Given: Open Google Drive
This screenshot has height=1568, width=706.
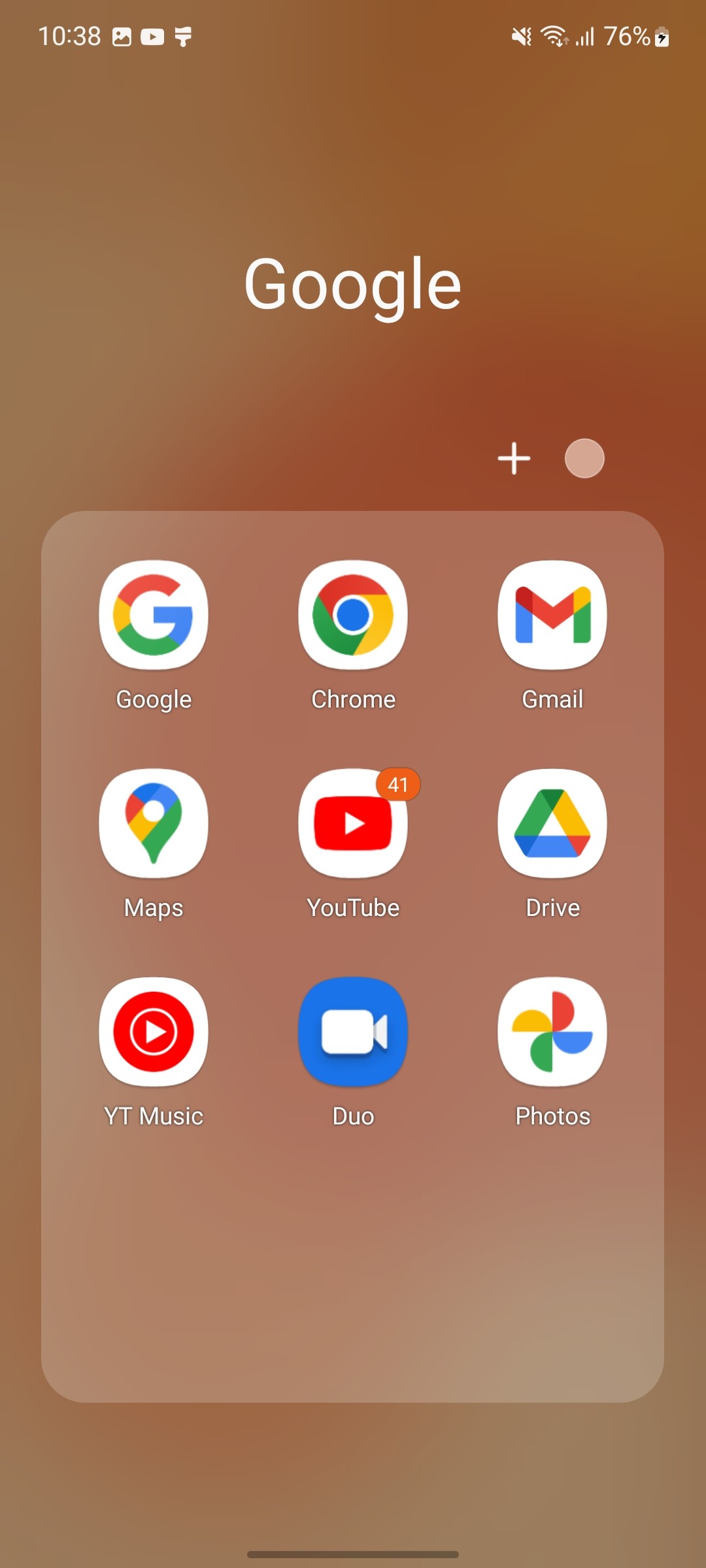Looking at the screenshot, I should coord(552,822).
